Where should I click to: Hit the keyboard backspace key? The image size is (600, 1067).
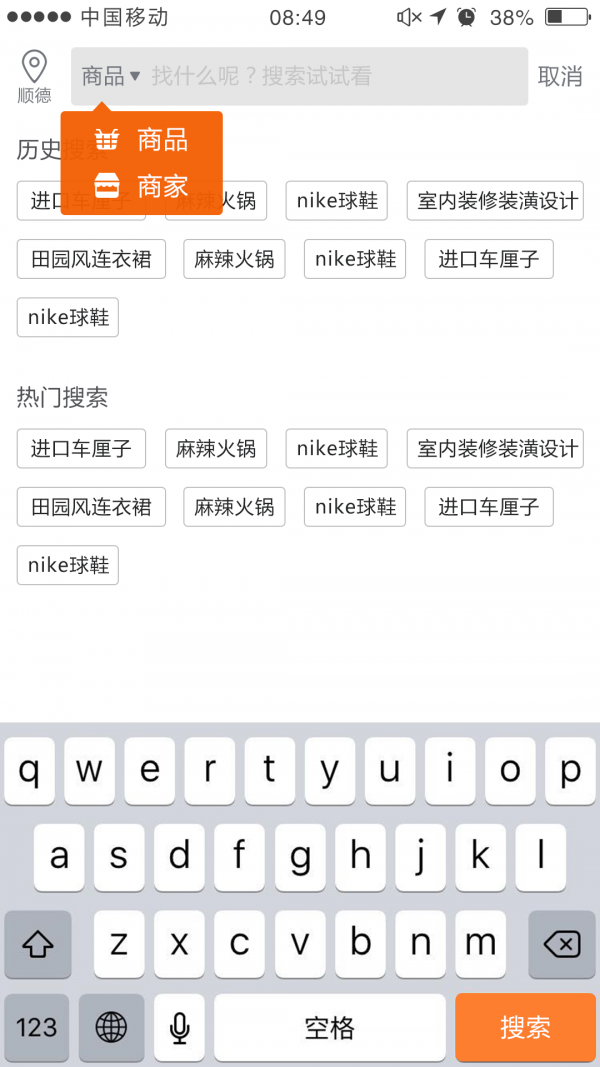[x=561, y=944]
